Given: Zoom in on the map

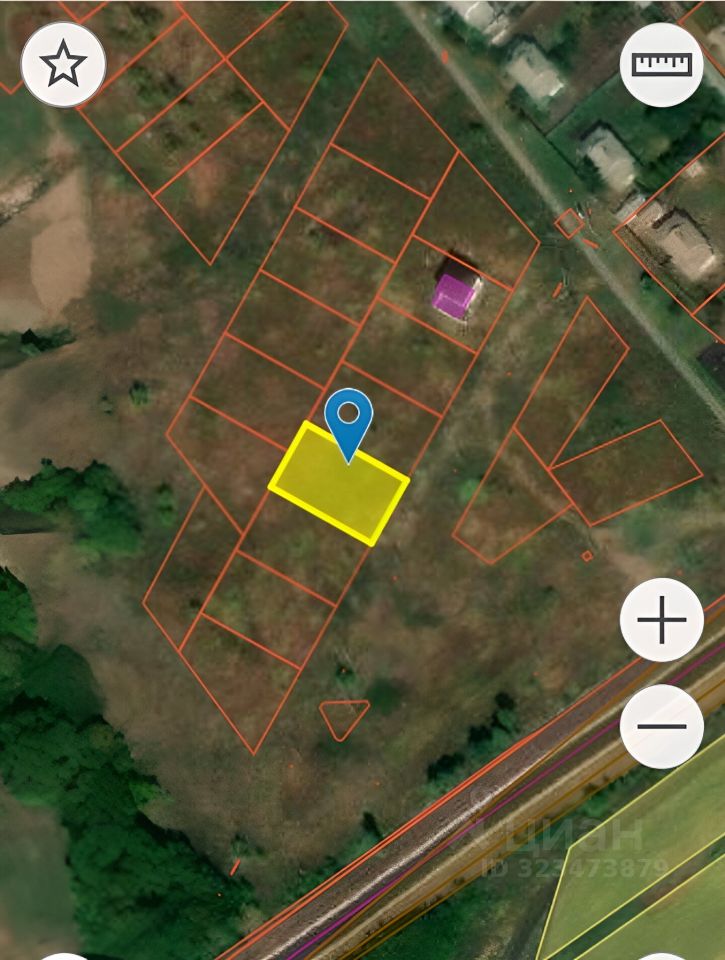Looking at the screenshot, I should tap(661, 620).
